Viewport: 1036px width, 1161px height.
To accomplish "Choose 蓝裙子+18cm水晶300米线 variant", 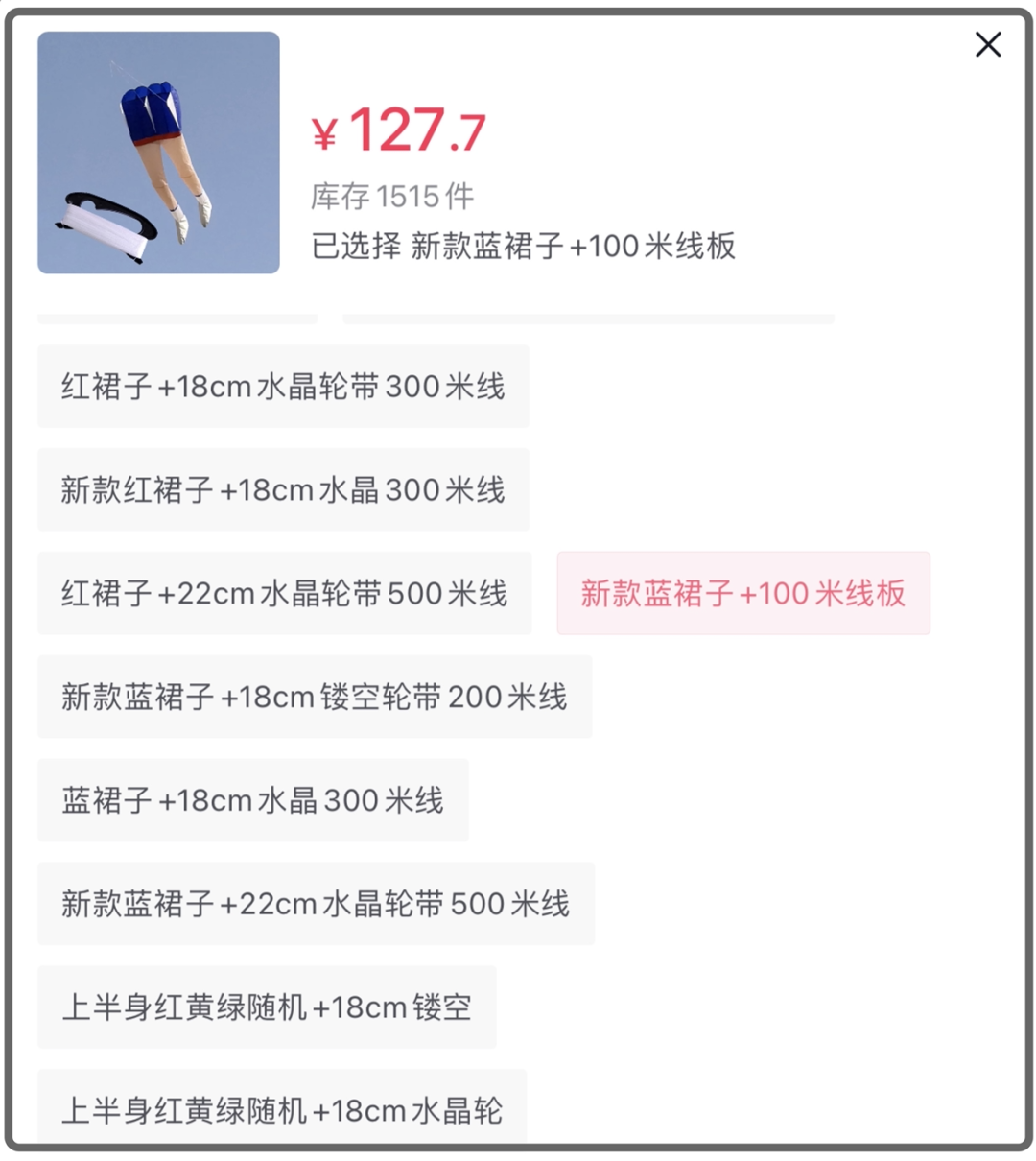I will click(x=253, y=800).
